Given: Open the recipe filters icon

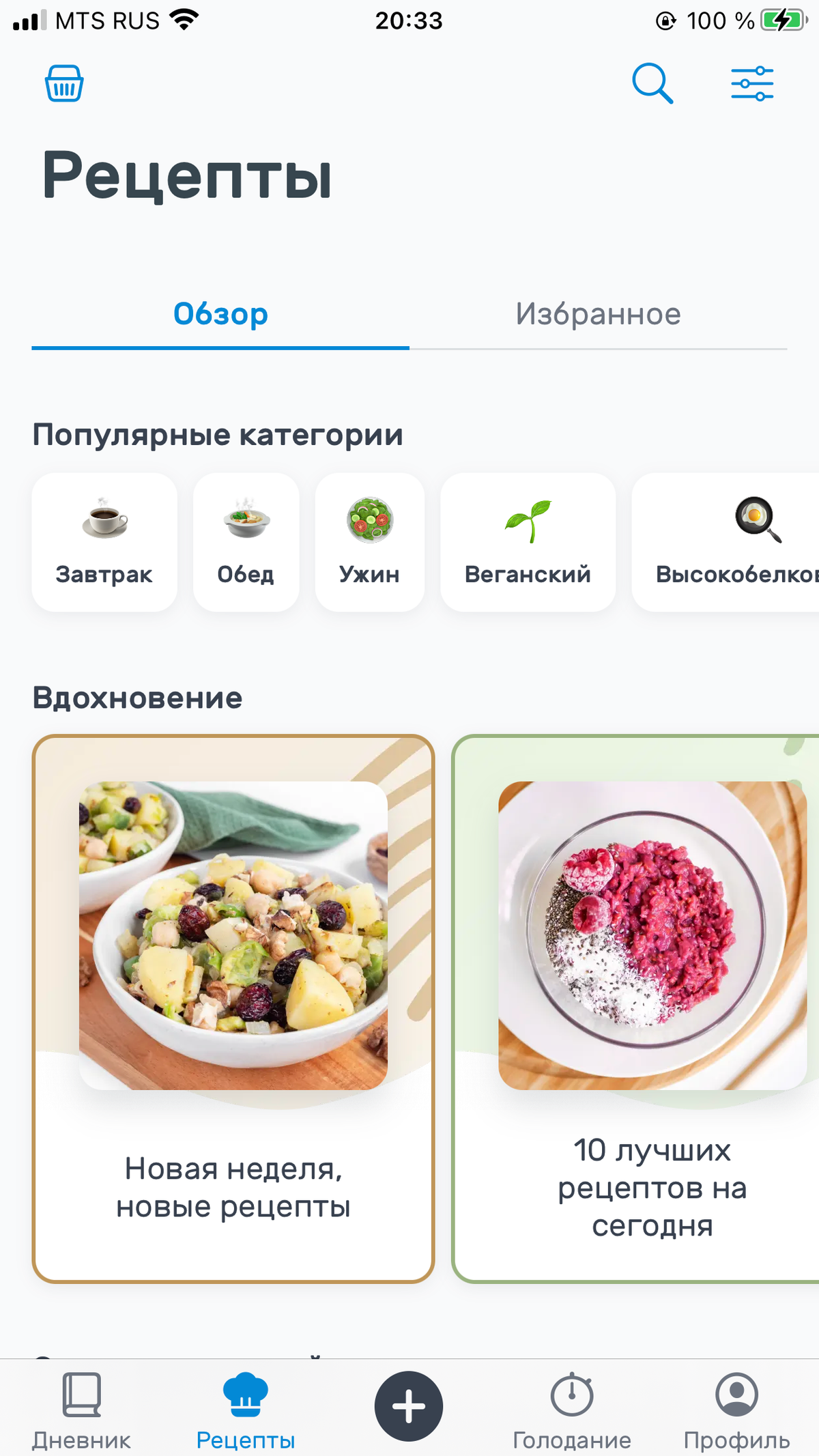Looking at the screenshot, I should (752, 83).
